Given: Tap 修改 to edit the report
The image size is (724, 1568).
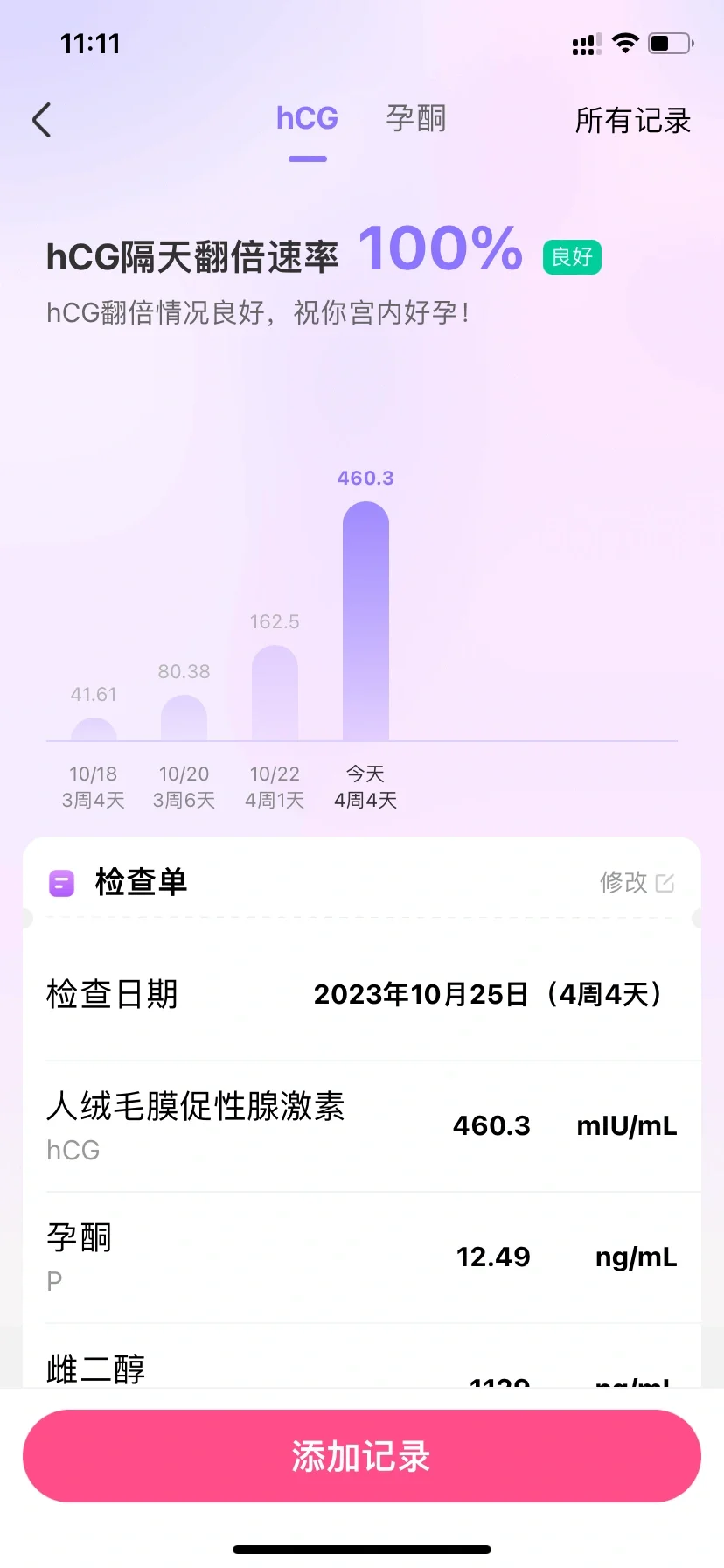Looking at the screenshot, I should click(x=623, y=883).
